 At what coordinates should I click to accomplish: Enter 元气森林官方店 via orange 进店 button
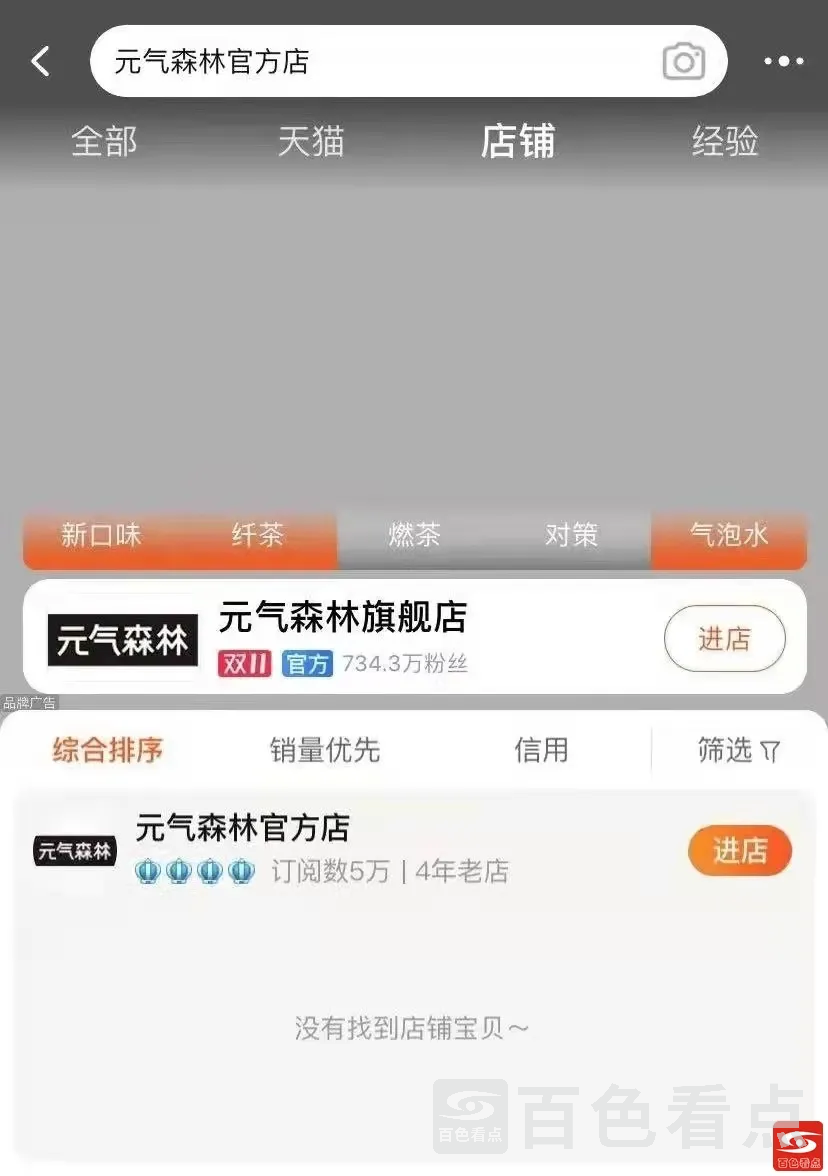coord(739,851)
